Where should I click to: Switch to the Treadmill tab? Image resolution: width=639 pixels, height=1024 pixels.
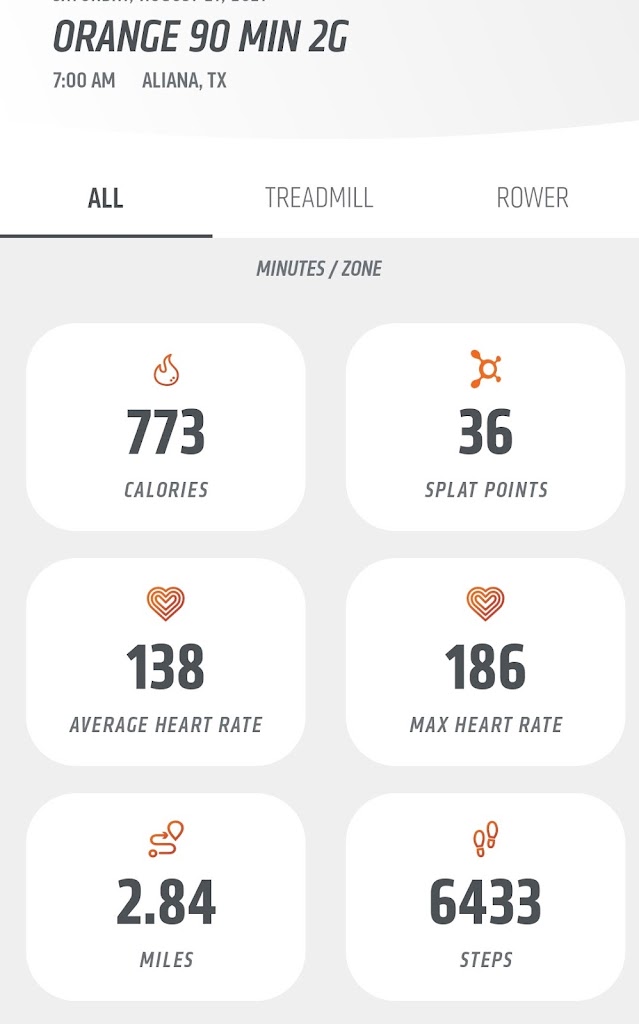point(319,198)
